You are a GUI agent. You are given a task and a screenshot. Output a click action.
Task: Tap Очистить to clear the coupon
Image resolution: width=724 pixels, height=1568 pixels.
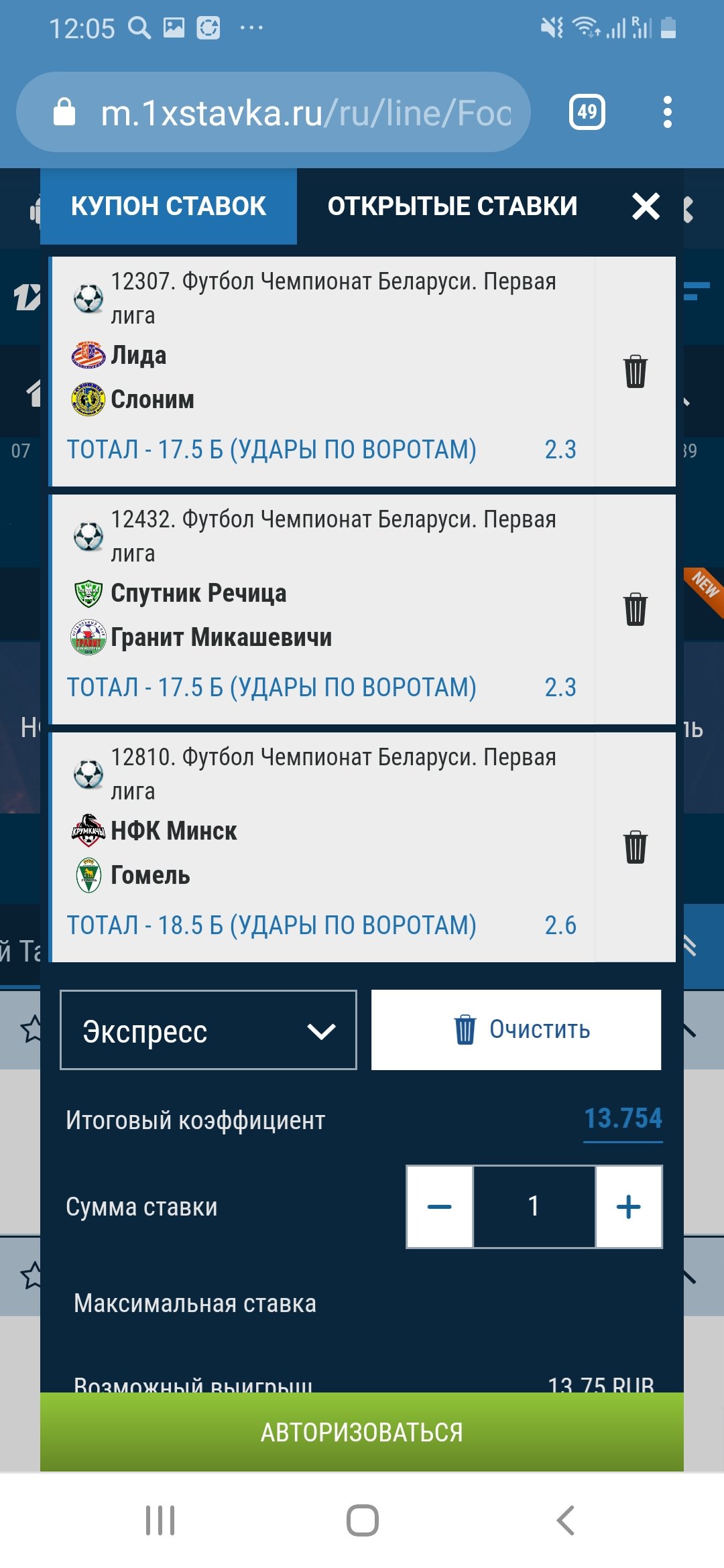click(516, 1030)
